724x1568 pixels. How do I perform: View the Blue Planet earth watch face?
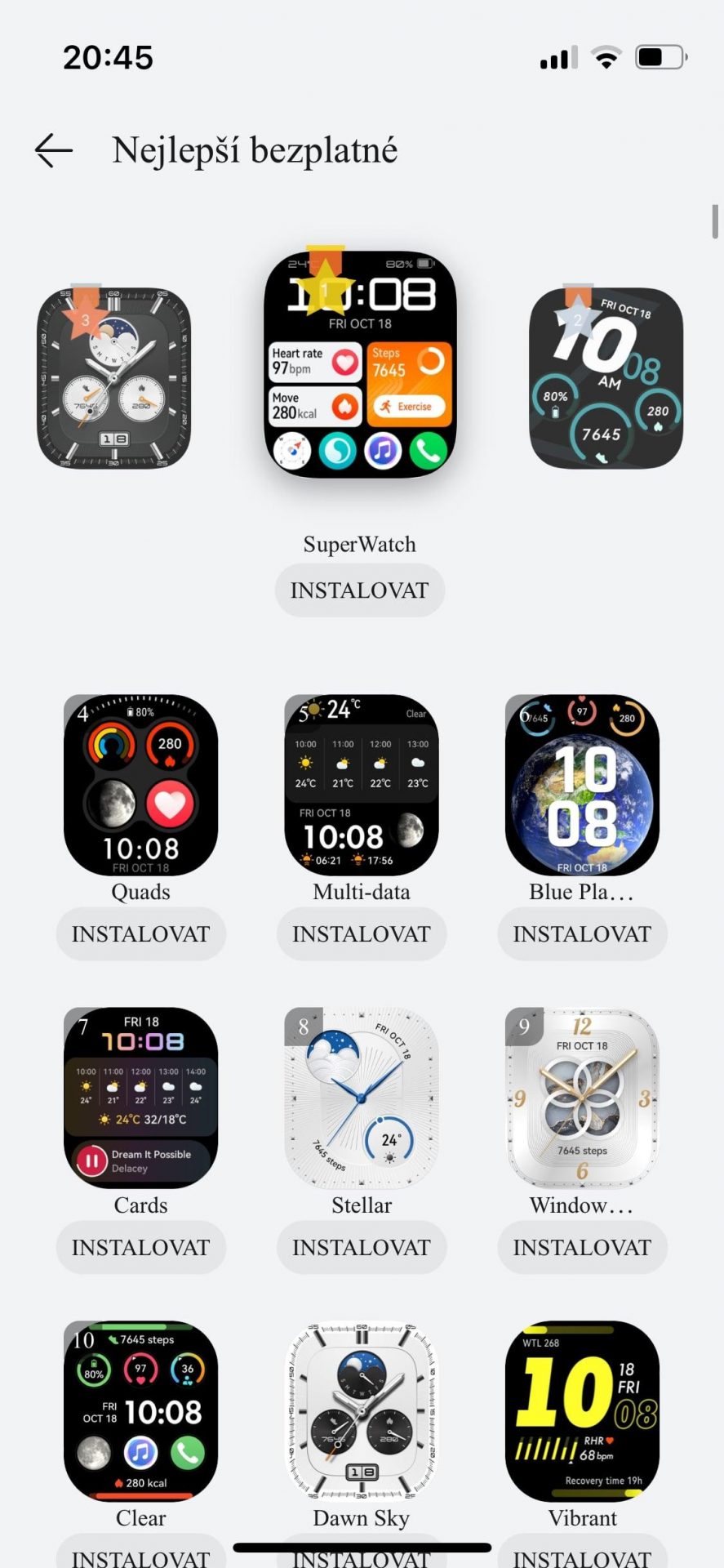click(x=583, y=785)
